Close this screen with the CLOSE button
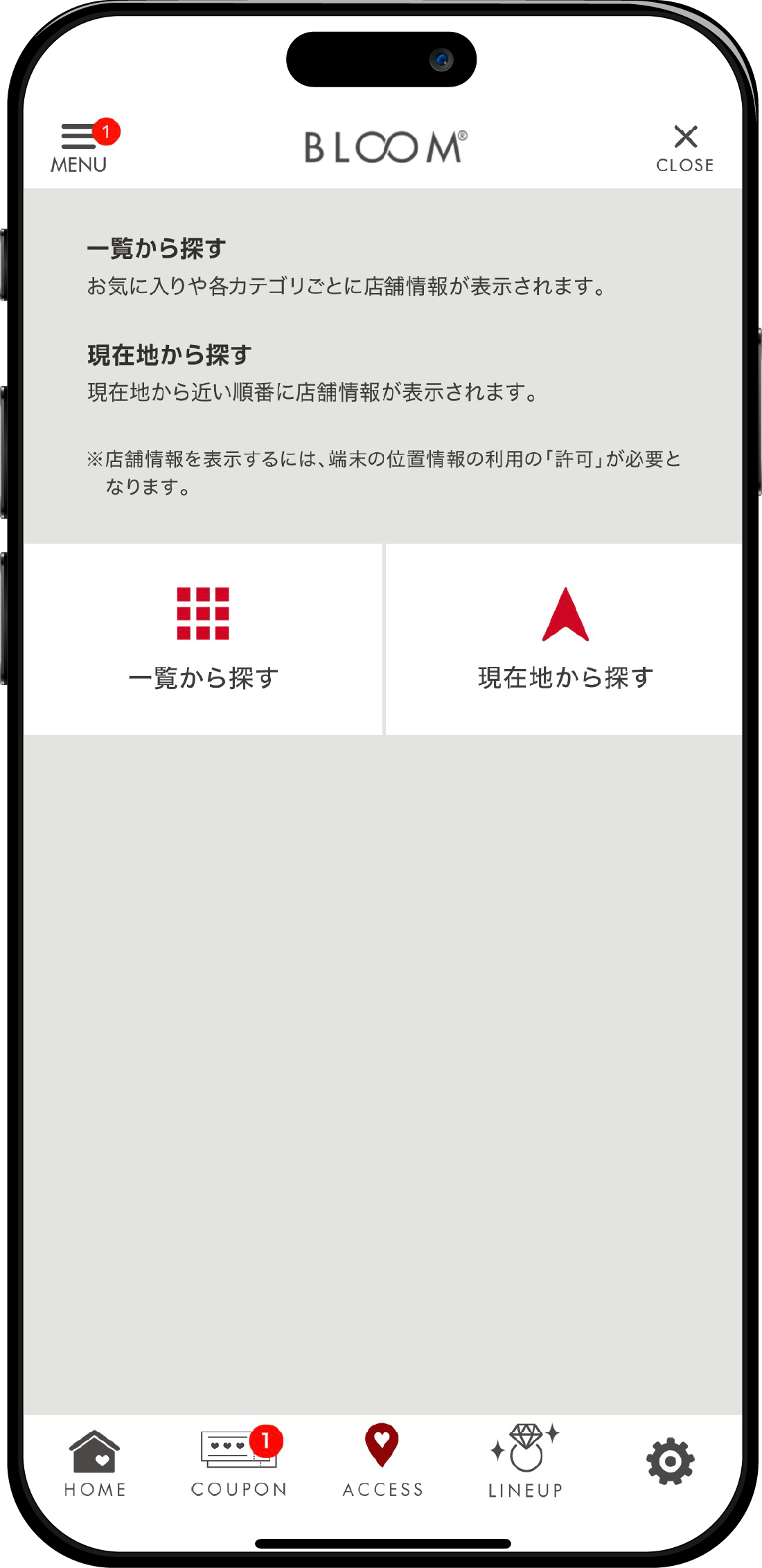This screenshot has height=1568, width=762. point(684,148)
